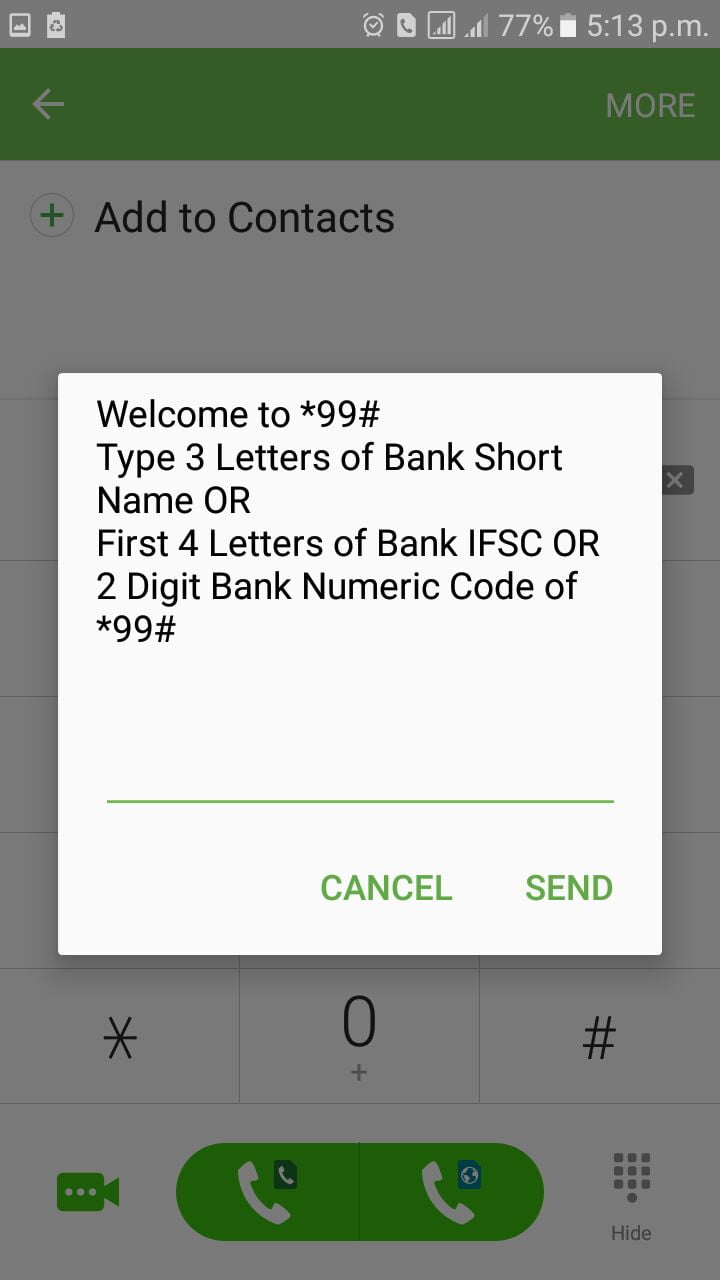
Task: Call using SIM 1 button
Action: point(268,1192)
